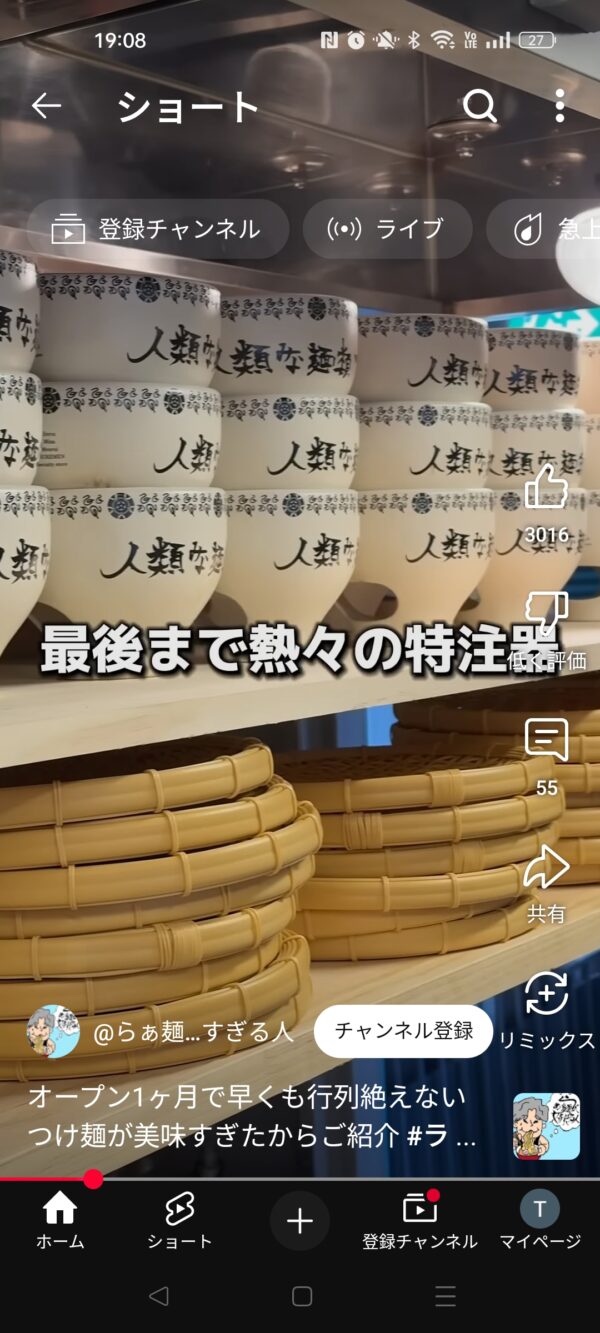
Task: Open the three-dot overflow menu
Action: 559,106
